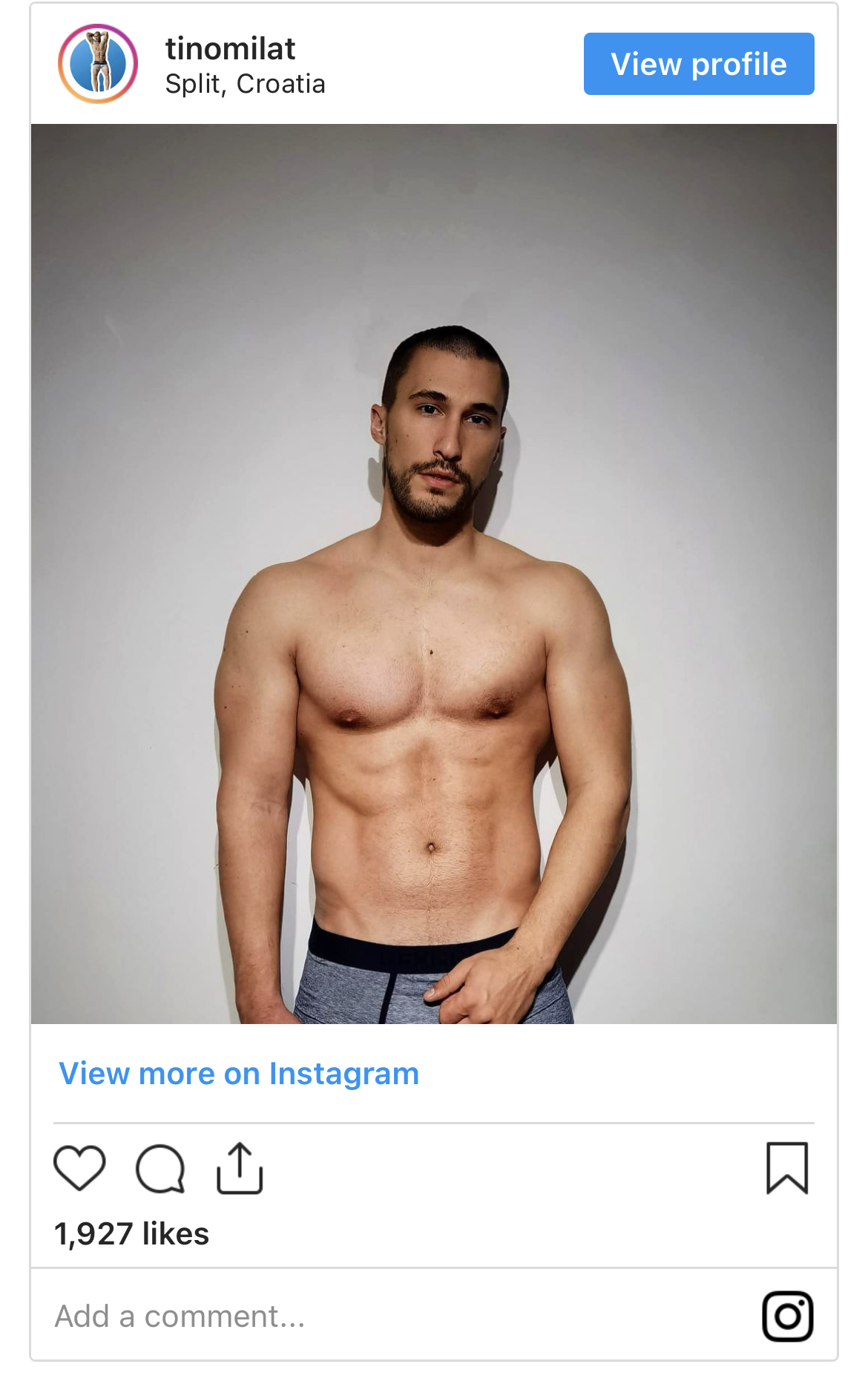This screenshot has height=1384, width=868.
Task: Open the Split, Croatia location
Action: pyautogui.click(x=245, y=84)
